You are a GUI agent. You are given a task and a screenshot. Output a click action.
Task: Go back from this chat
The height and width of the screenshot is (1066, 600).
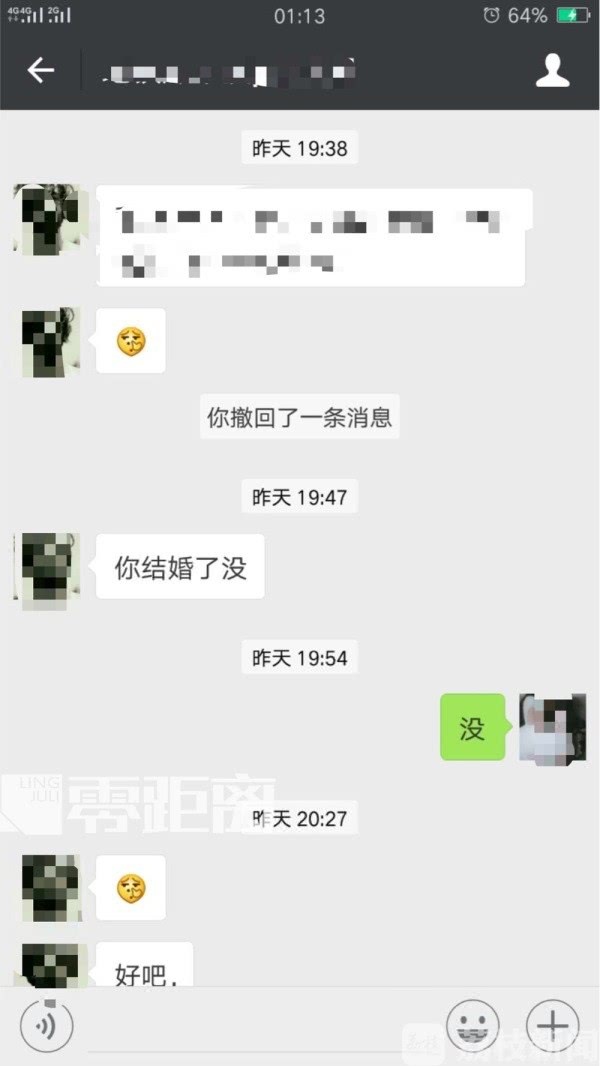pos(40,71)
